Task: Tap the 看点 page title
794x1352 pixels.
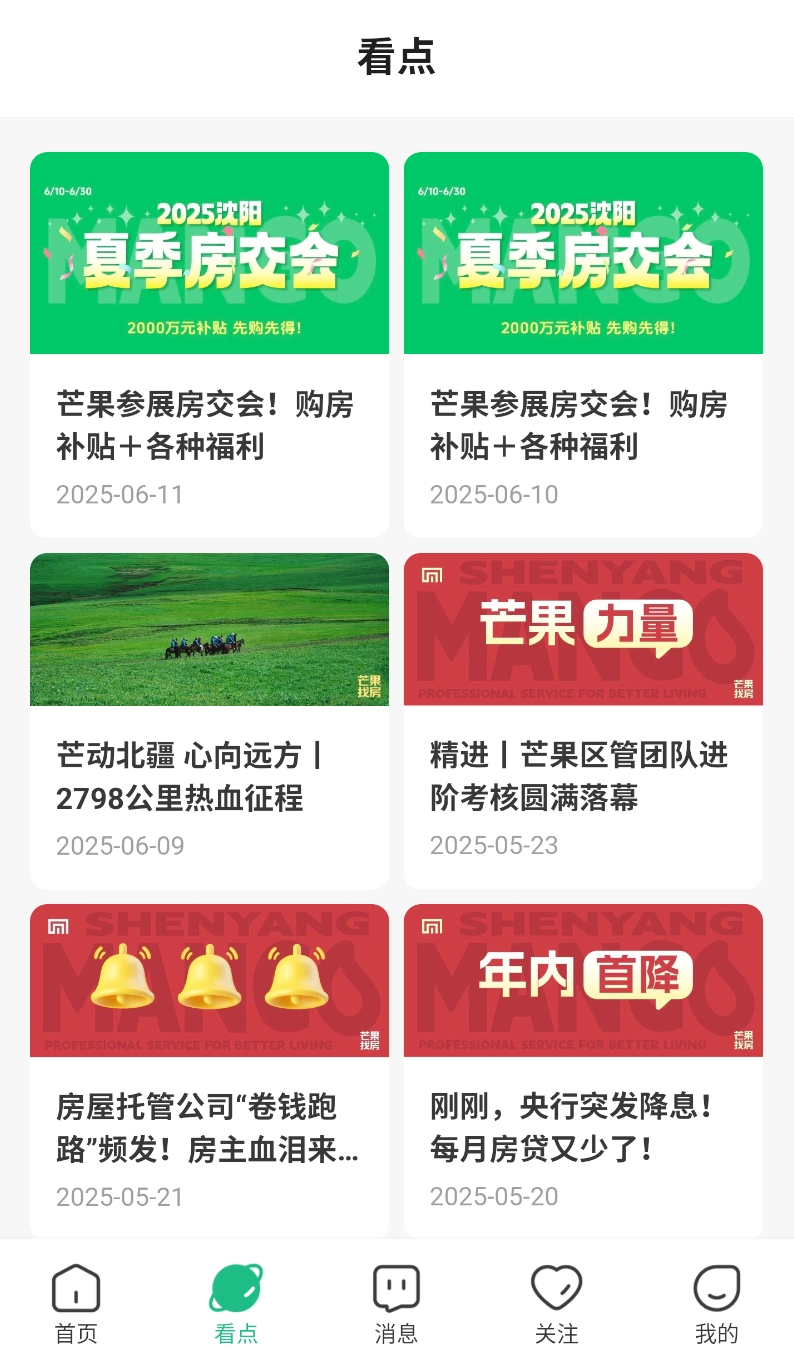Action: tap(397, 58)
